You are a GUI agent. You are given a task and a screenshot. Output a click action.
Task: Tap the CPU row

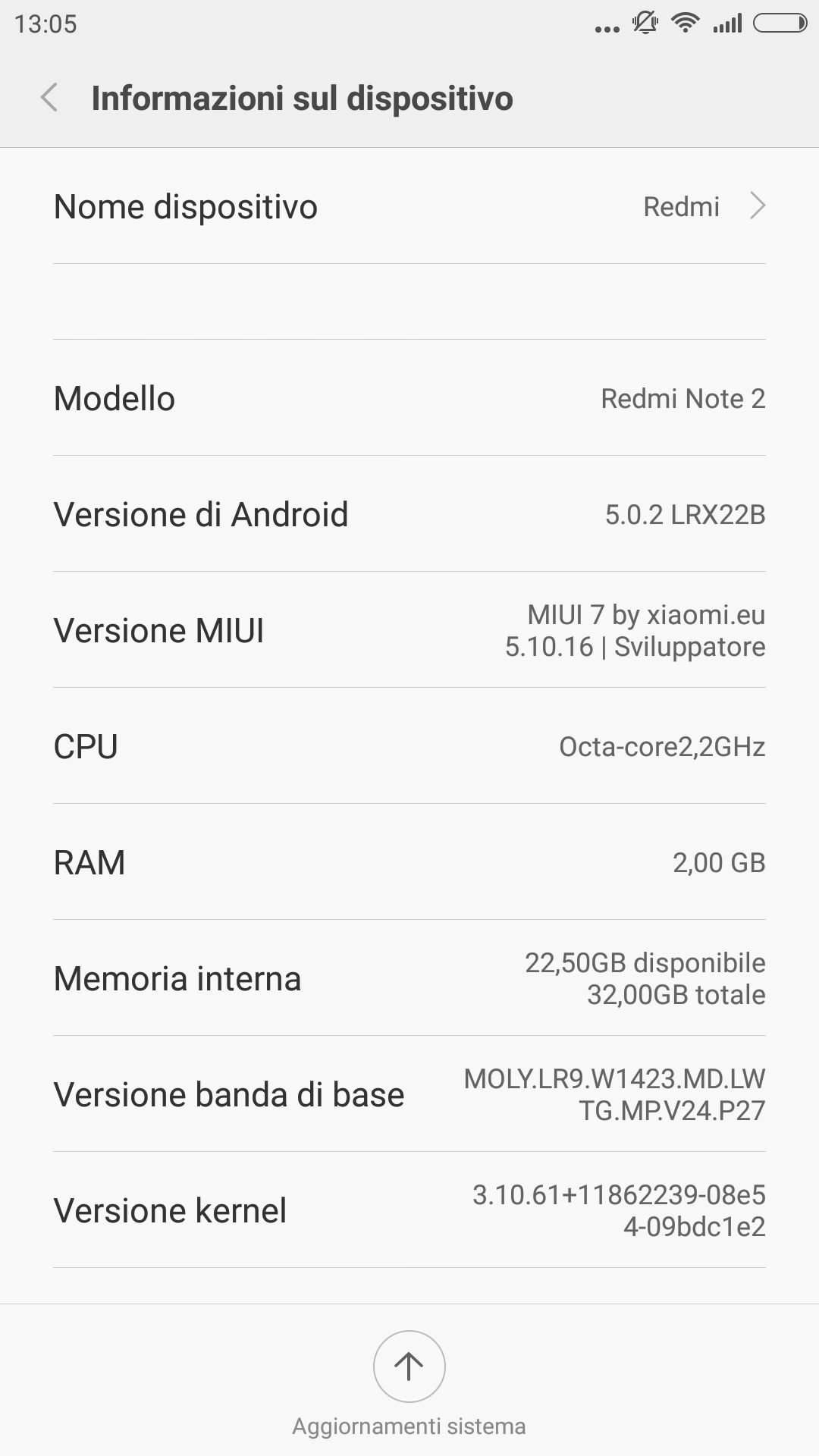pos(409,746)
